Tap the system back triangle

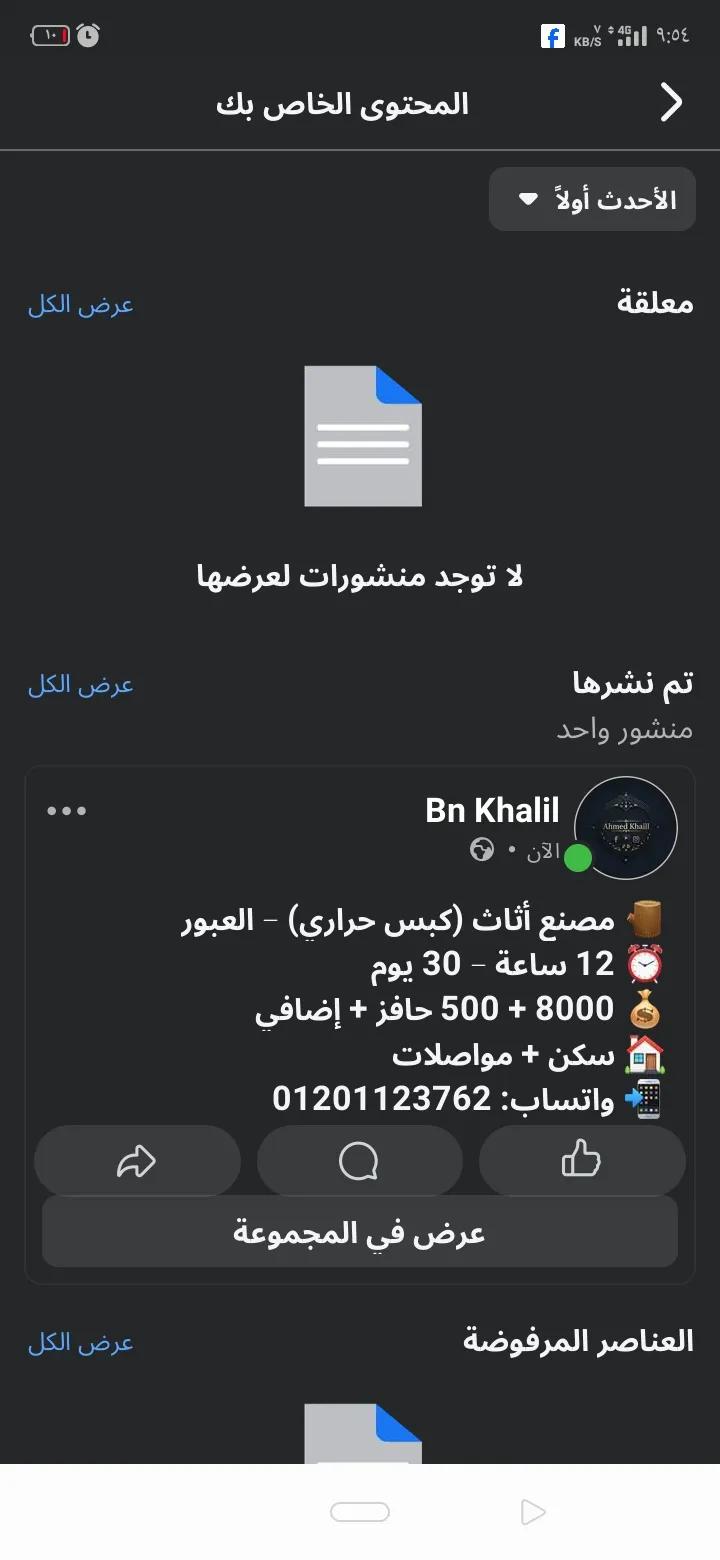pos(534,1512)
